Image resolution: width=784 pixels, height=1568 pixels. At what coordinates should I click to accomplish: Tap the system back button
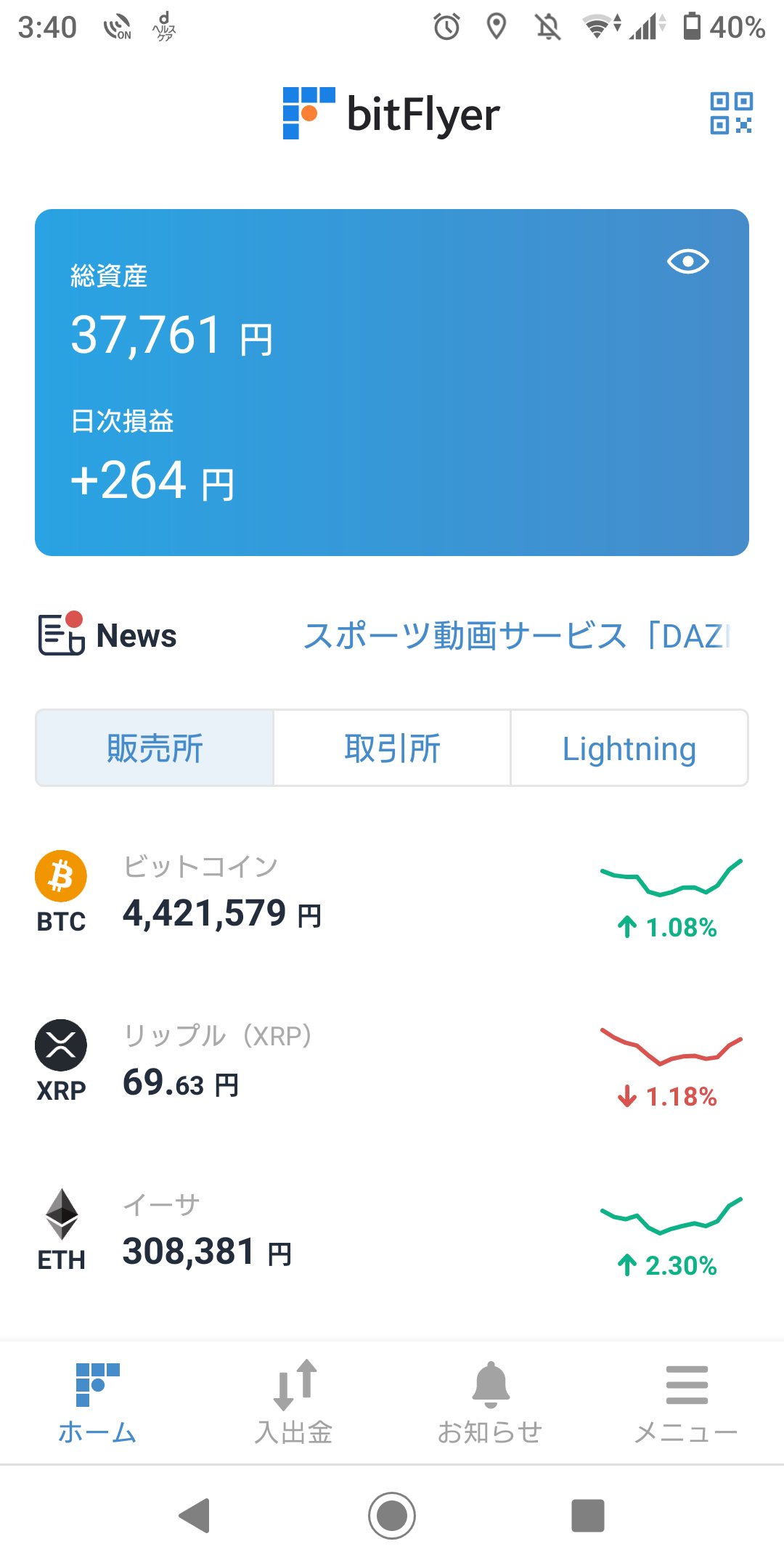[x=195, y=1516]
